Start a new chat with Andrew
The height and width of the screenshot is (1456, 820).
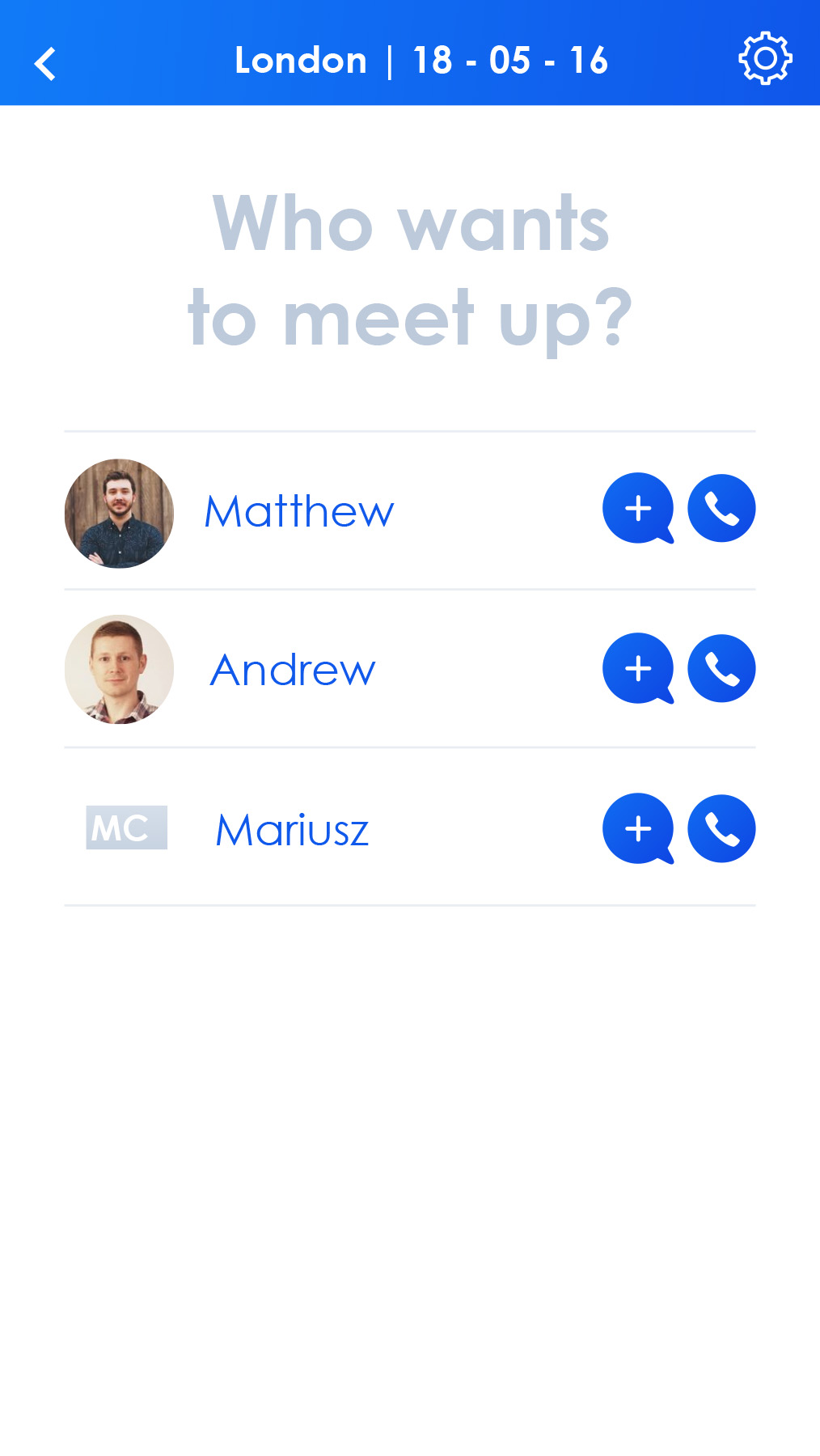637,668
